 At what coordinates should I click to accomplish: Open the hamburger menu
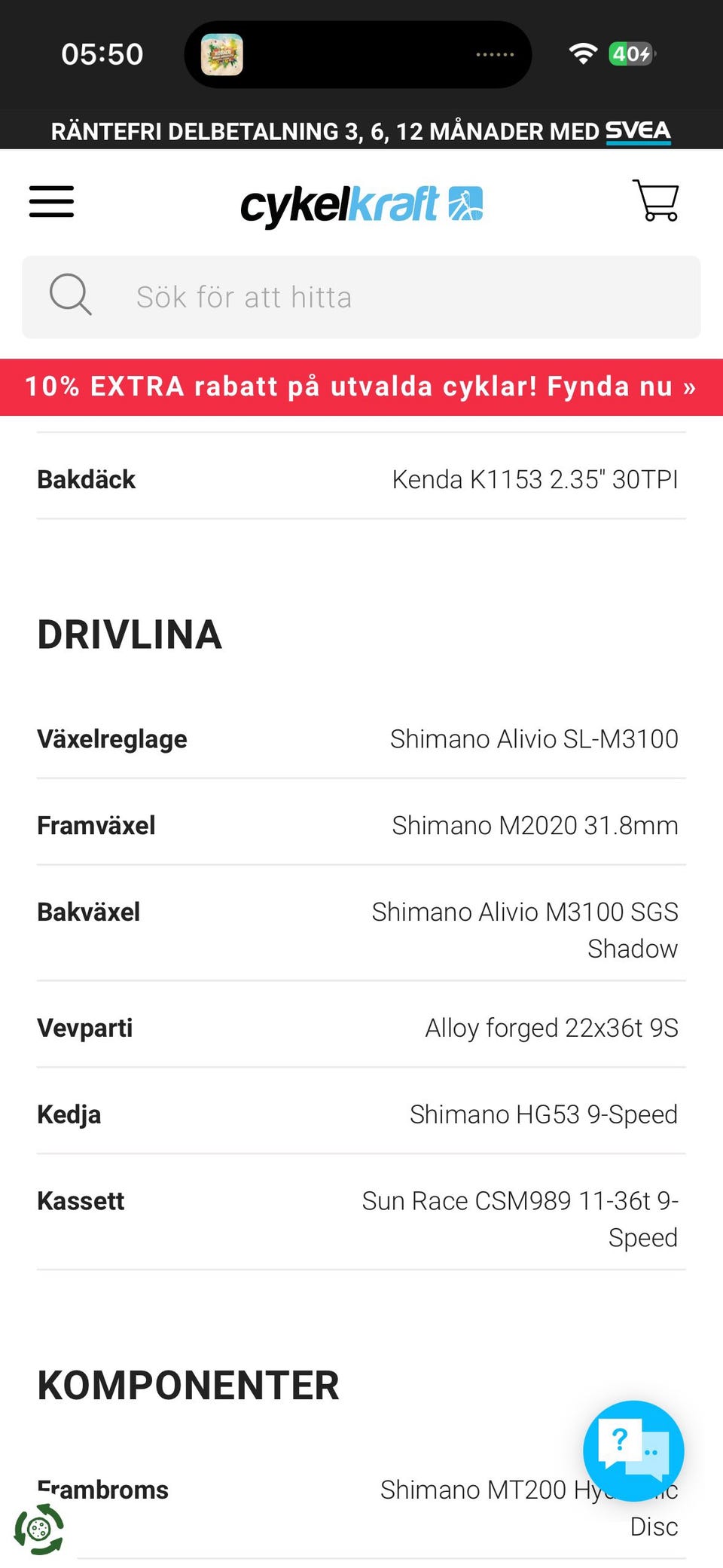(51, 202)
